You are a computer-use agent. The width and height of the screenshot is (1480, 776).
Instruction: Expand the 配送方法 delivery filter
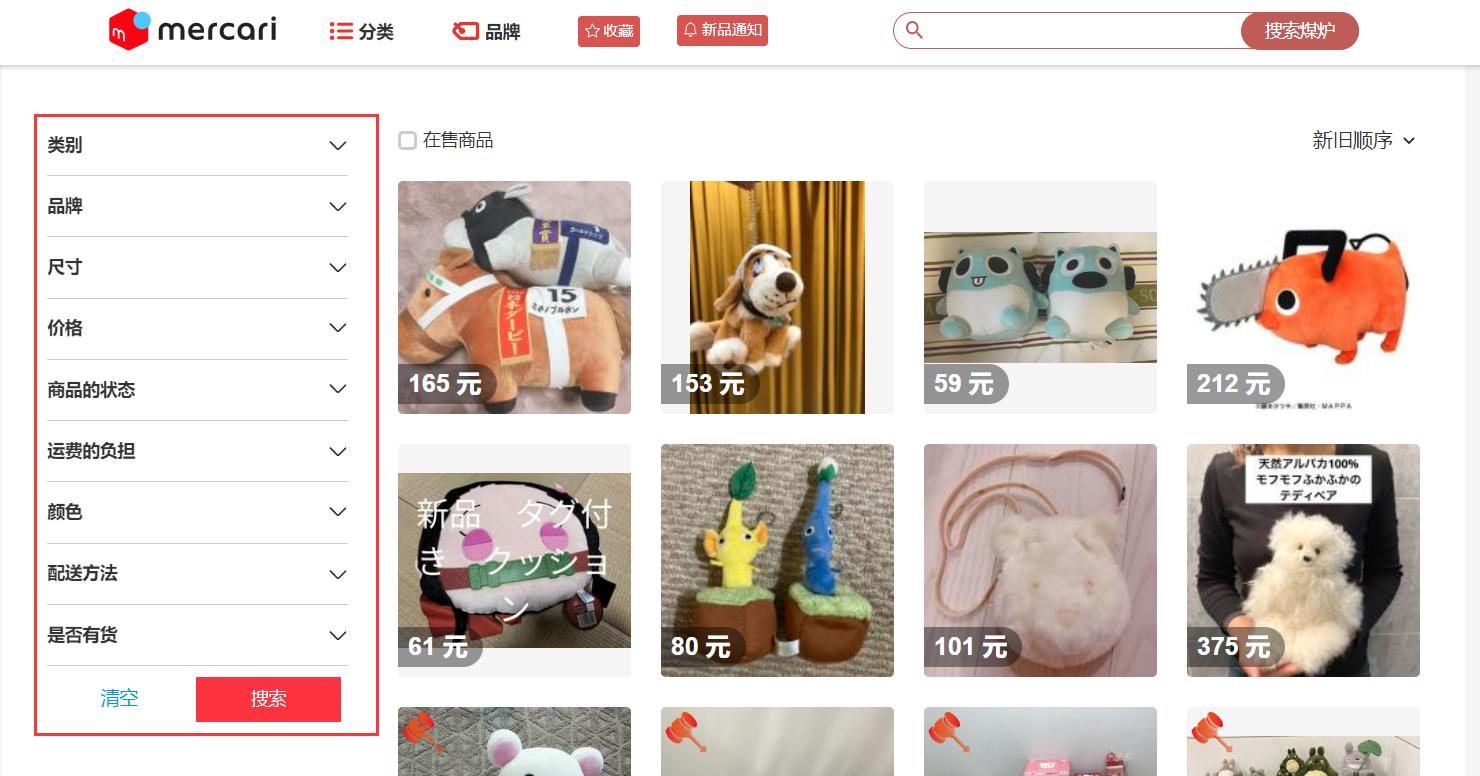point(197,574)
